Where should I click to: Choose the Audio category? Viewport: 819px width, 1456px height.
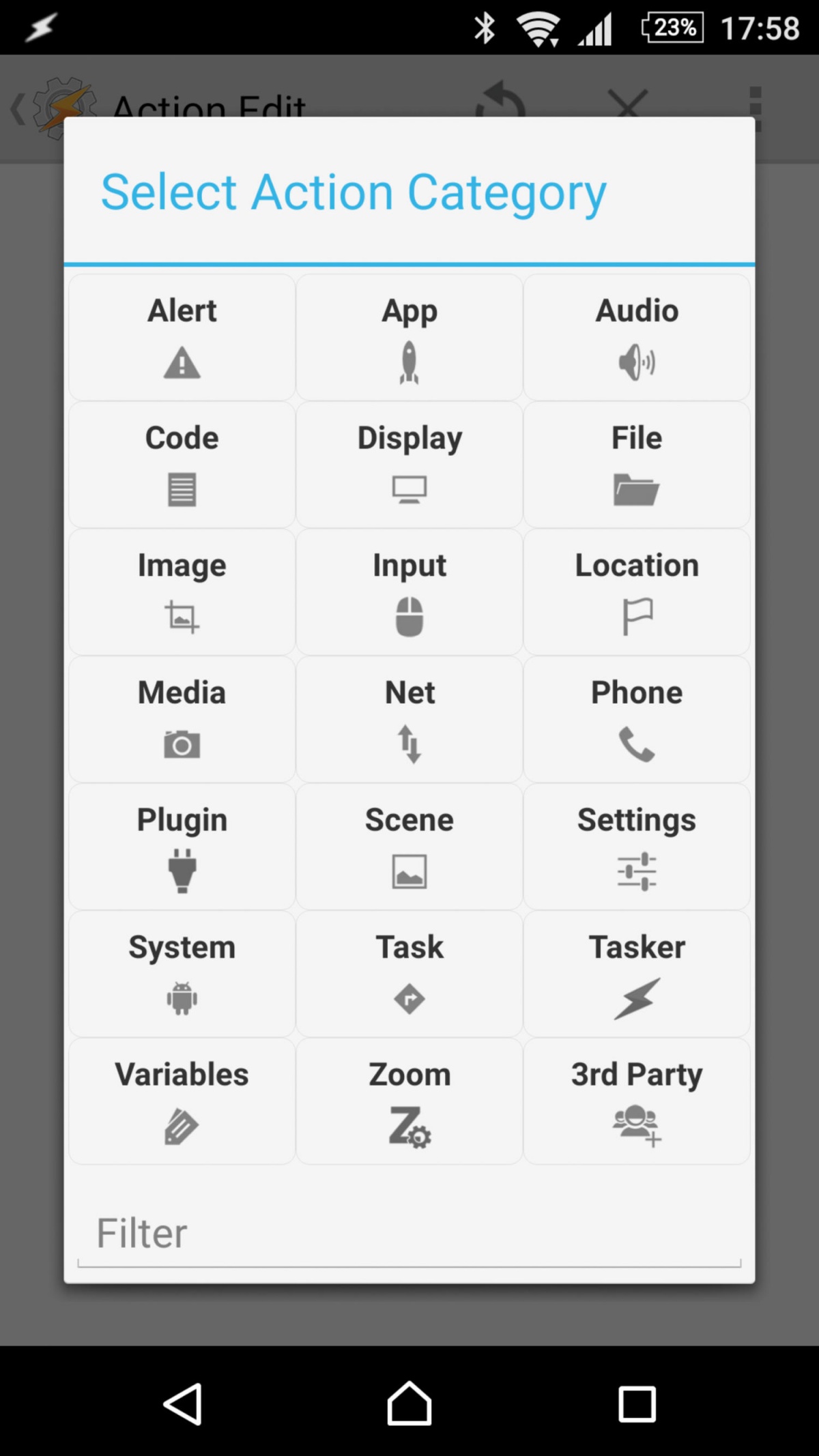(637, 337)
